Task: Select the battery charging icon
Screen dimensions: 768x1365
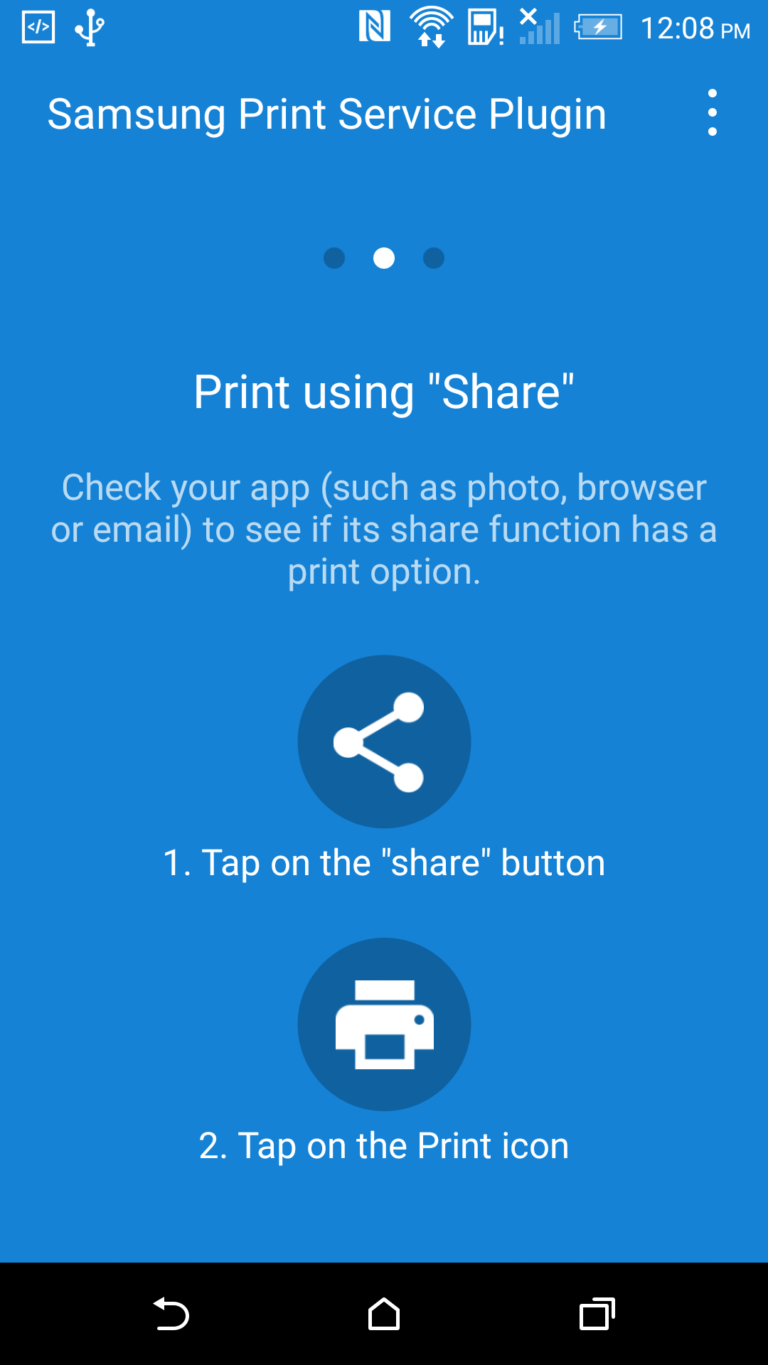Action: point(599,27)
